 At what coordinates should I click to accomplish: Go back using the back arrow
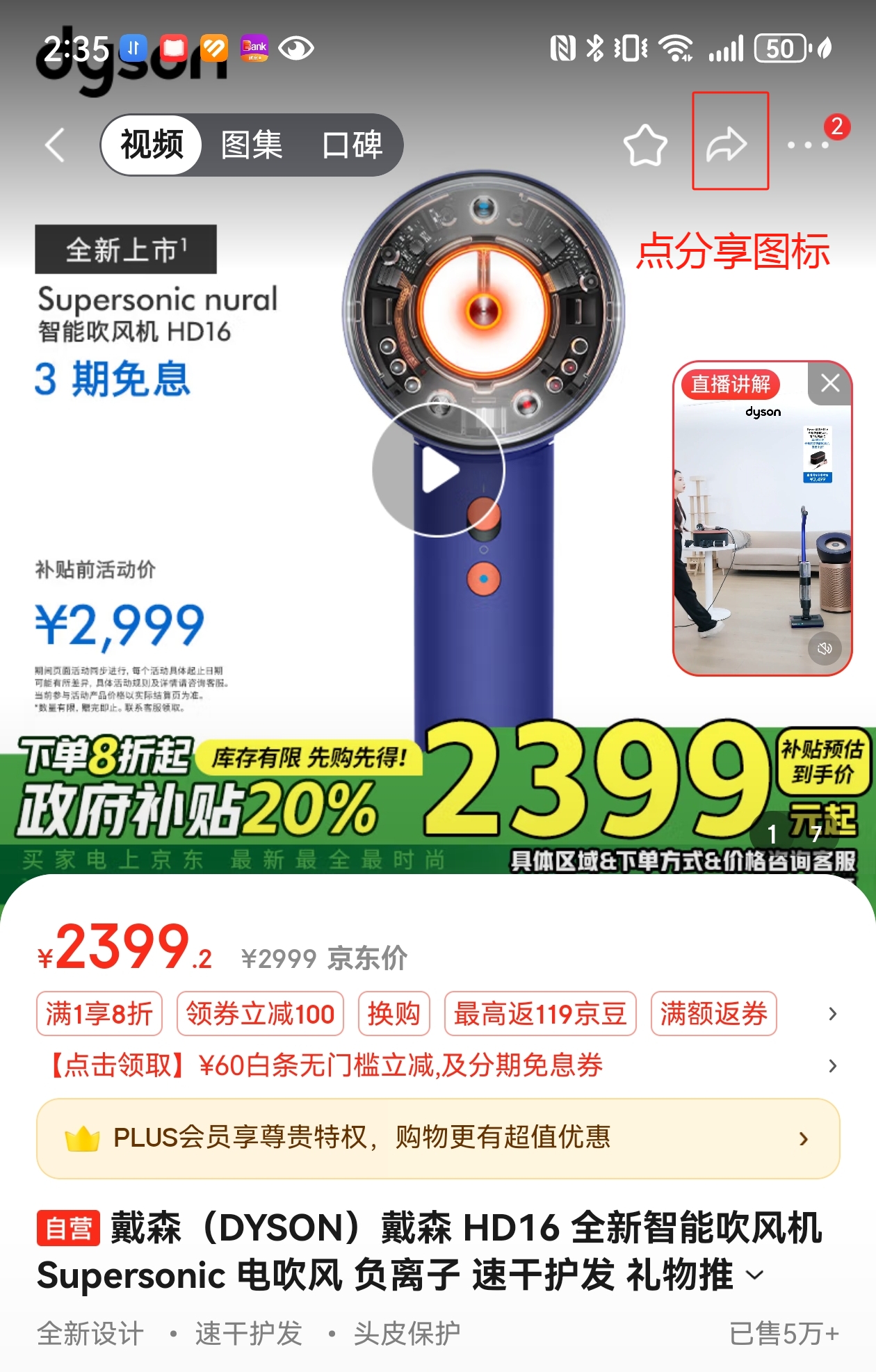55,145
